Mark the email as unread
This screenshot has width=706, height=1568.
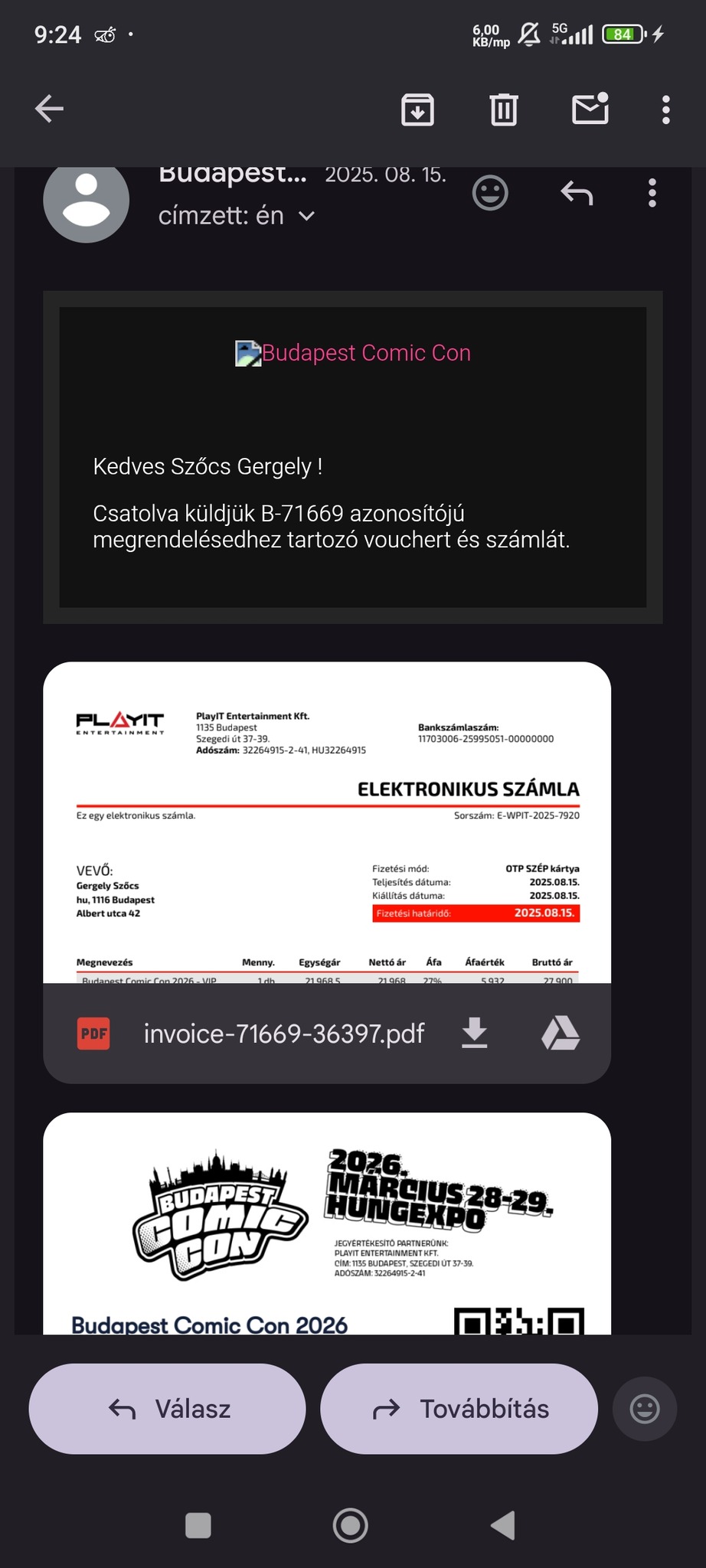pos(590,109)
